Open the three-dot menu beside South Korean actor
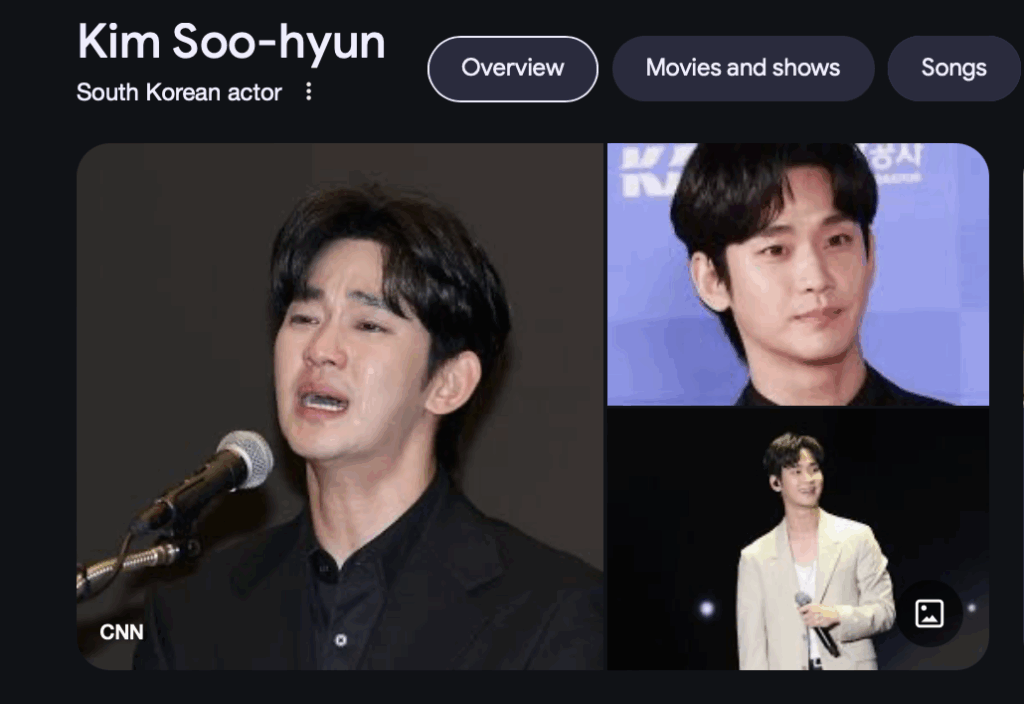Viewport: 1024px width, 704px height. click(x=308, y=92)
